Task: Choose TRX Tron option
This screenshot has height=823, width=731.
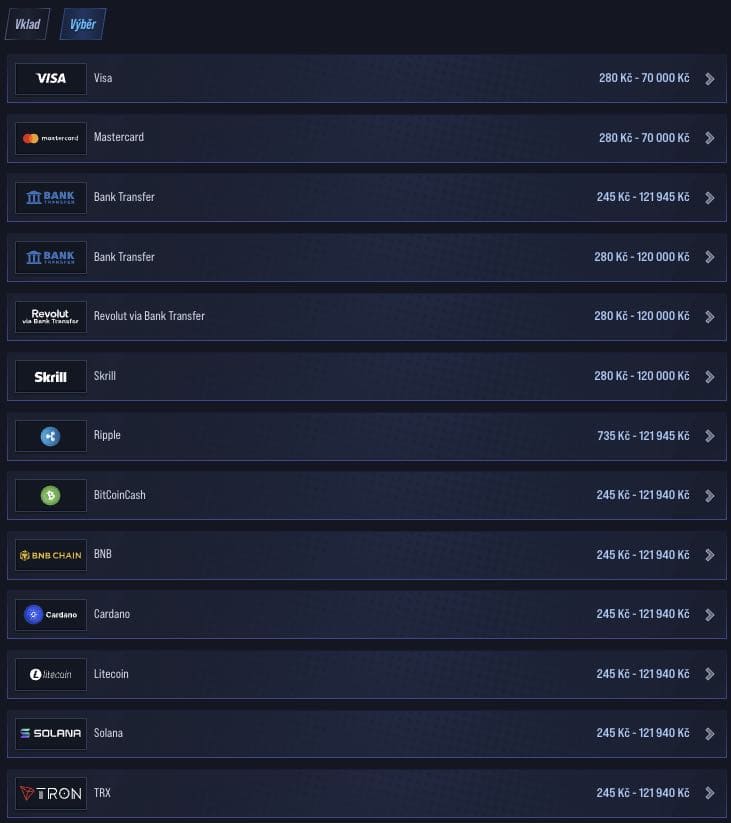Action: tap(365, 793)
